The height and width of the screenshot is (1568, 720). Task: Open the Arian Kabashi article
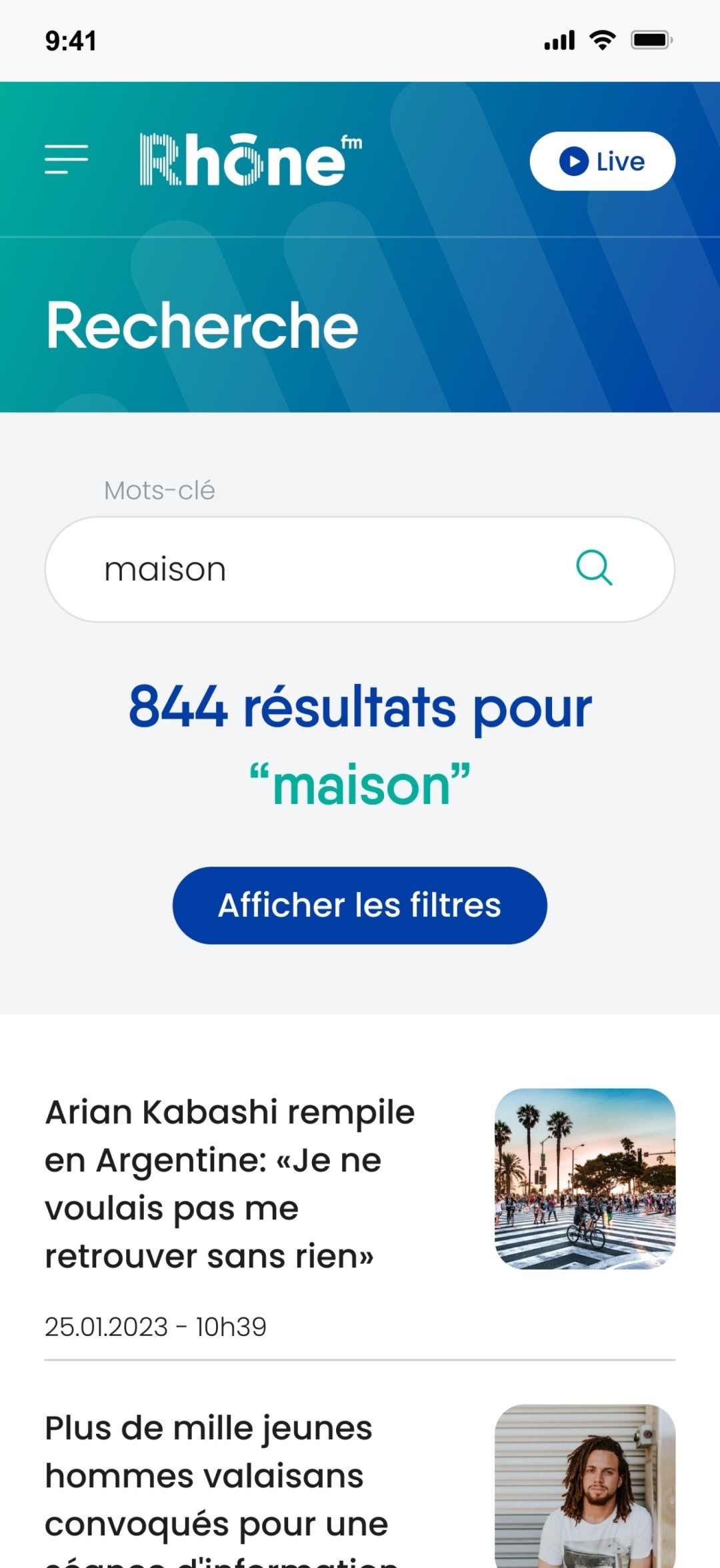[x=230, y=1184]
